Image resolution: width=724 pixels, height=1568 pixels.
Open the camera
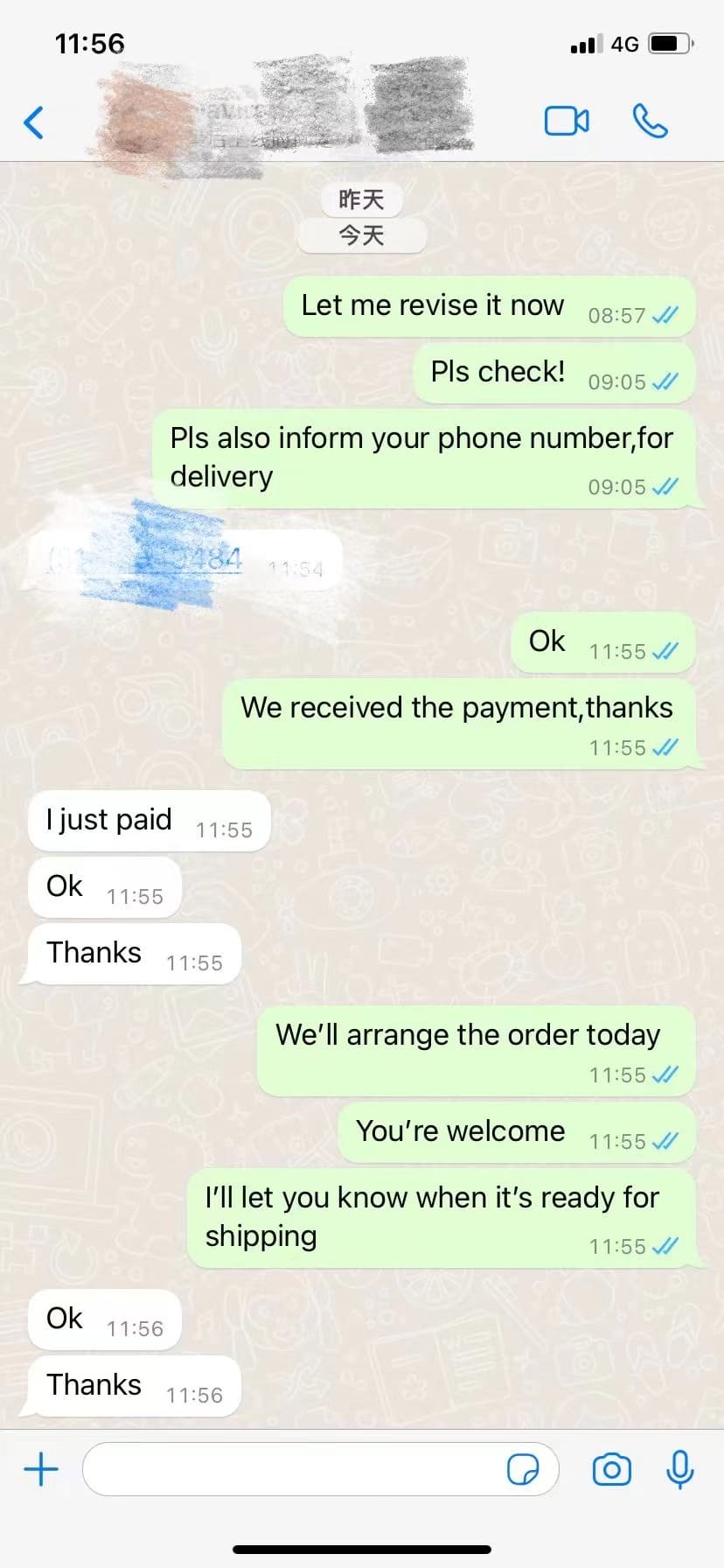pyautogui.click(x=611, y=1469)
